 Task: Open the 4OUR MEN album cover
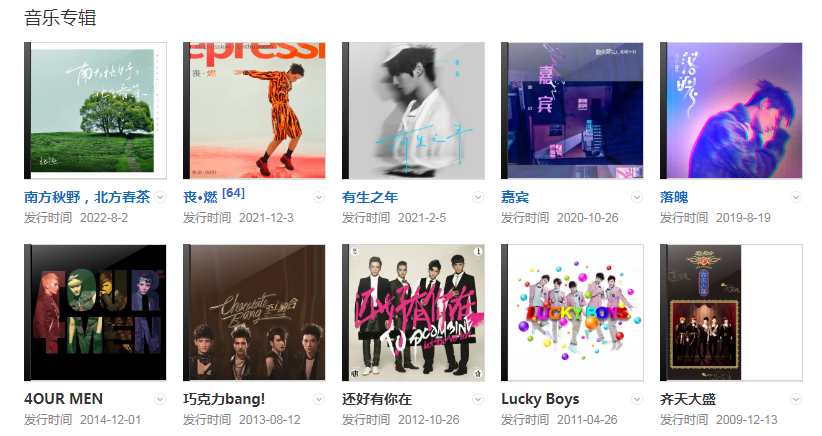coord(95,312)
